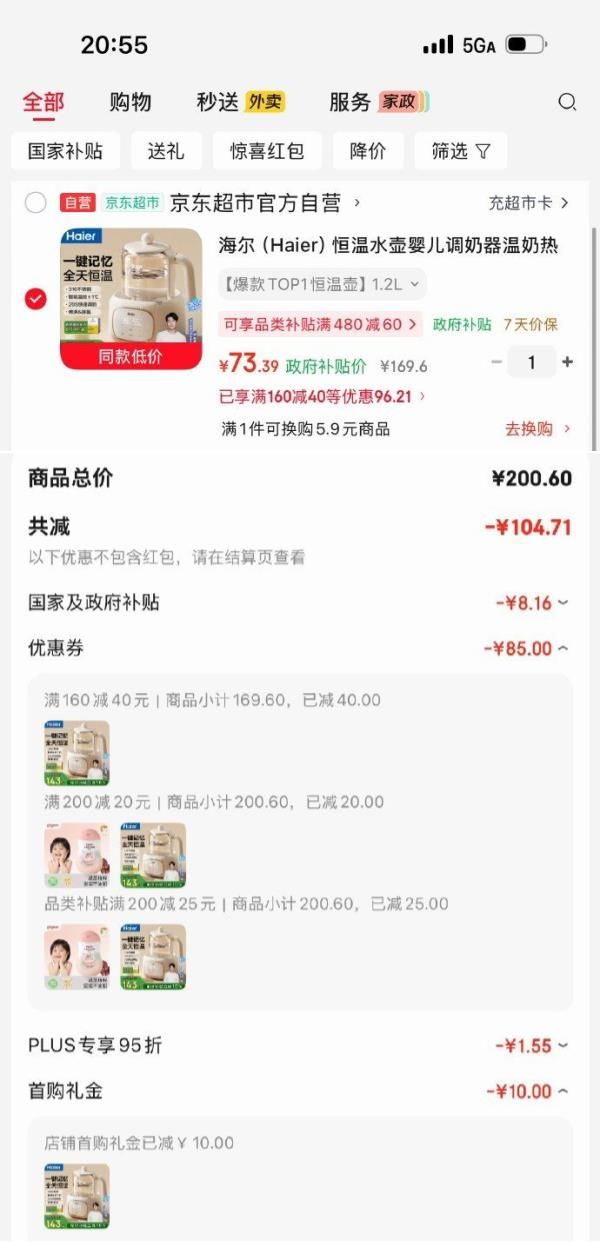Open the 筛选 filter options

[x=460, y=151]
